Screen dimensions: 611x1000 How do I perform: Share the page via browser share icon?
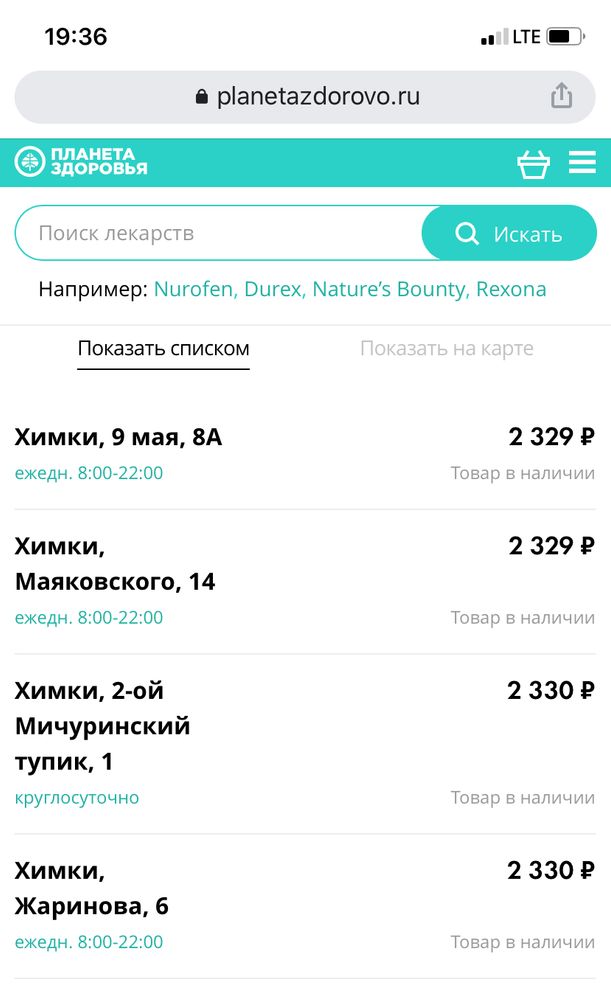(562, 96)
